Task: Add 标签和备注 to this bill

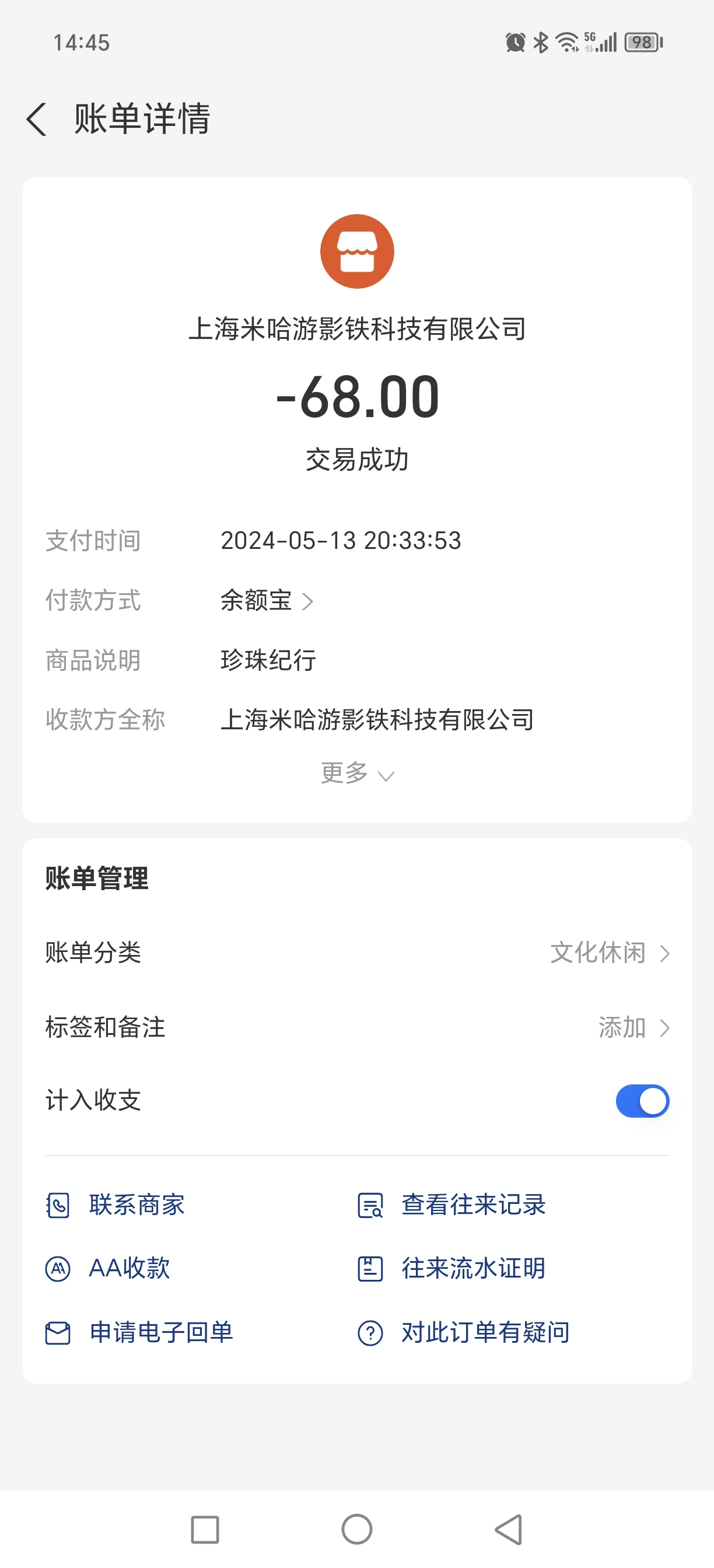Action: tap(633, 1027)
